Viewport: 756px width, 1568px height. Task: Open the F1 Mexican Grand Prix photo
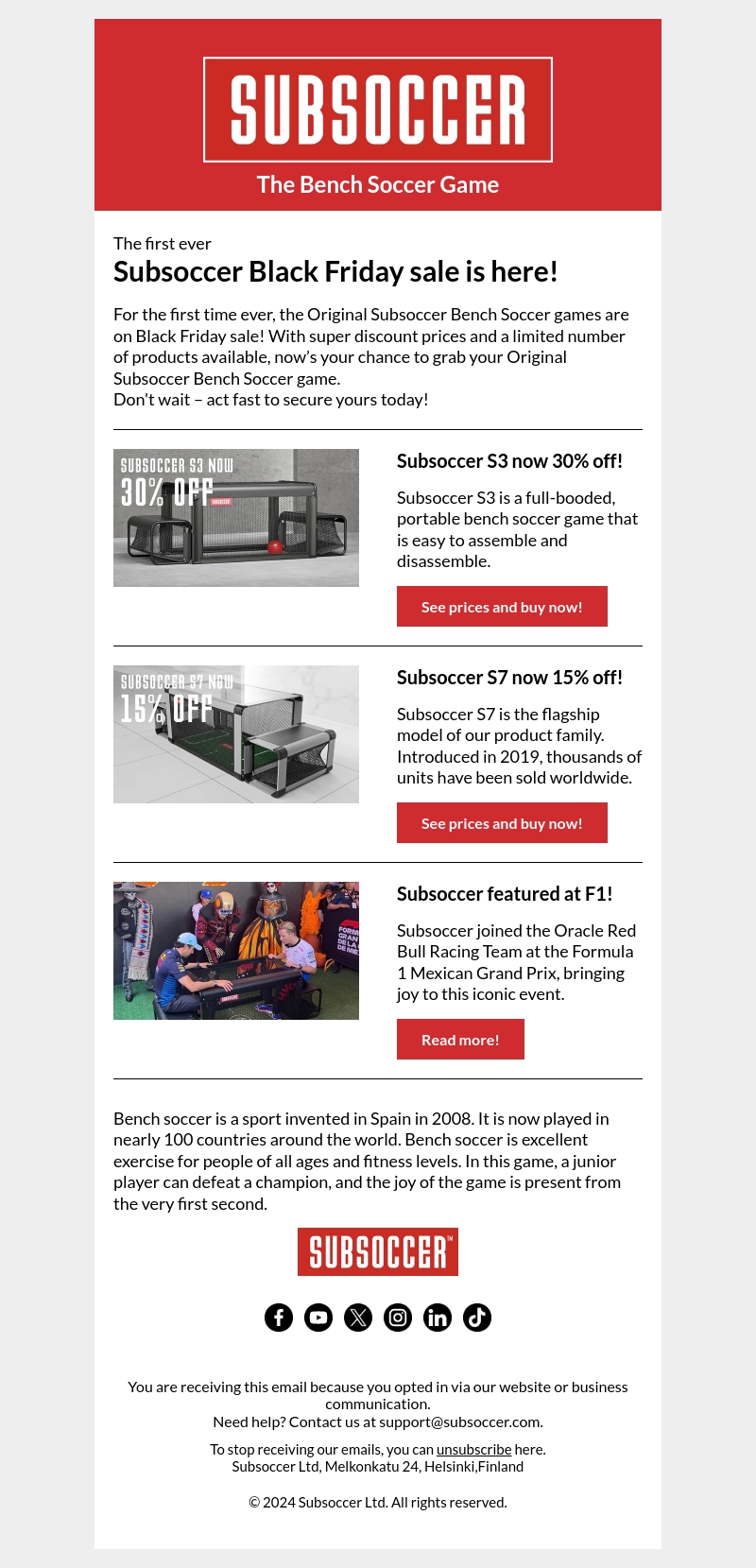coord(236,951)
